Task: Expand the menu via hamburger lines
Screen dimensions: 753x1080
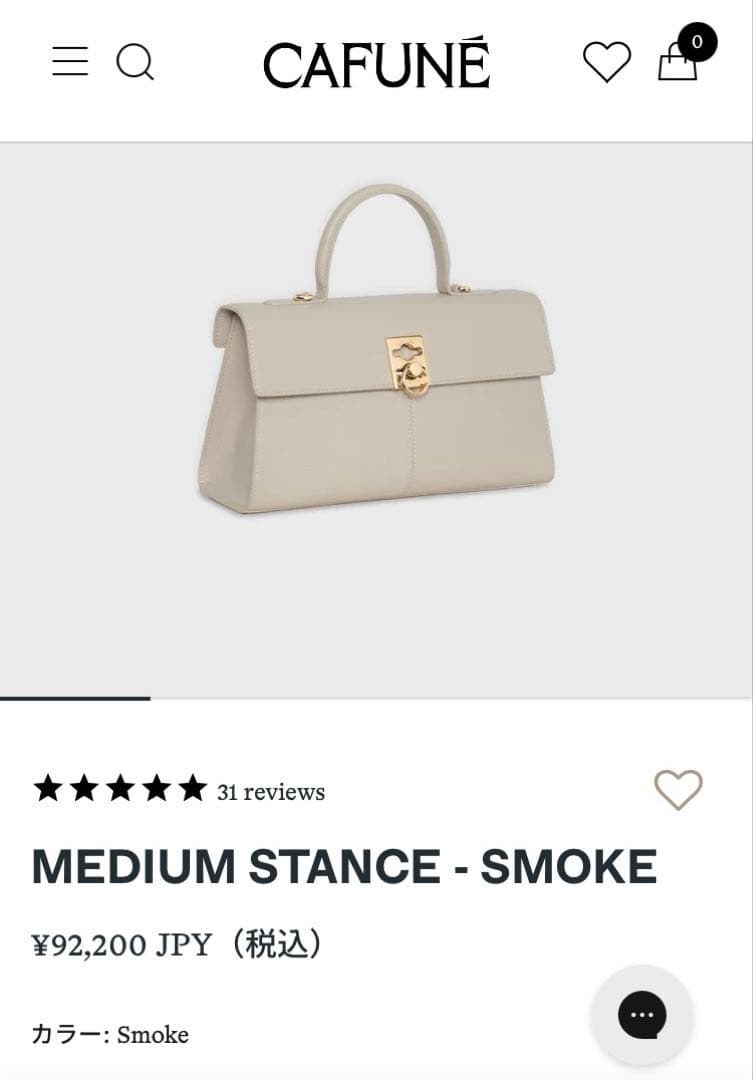Action: (x=69, y=63)
